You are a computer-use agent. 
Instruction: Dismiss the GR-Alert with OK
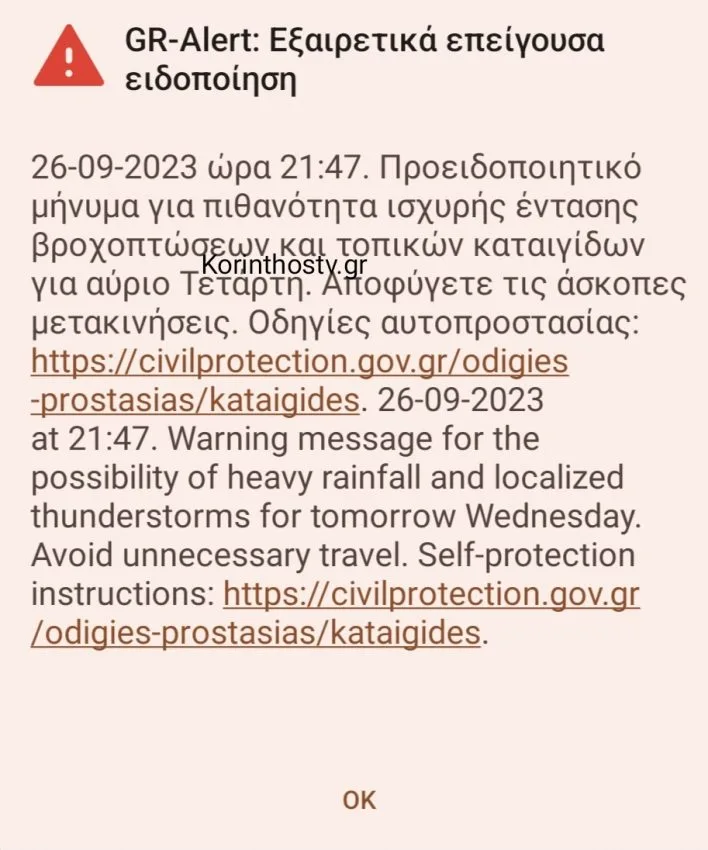tap(359, 800)
